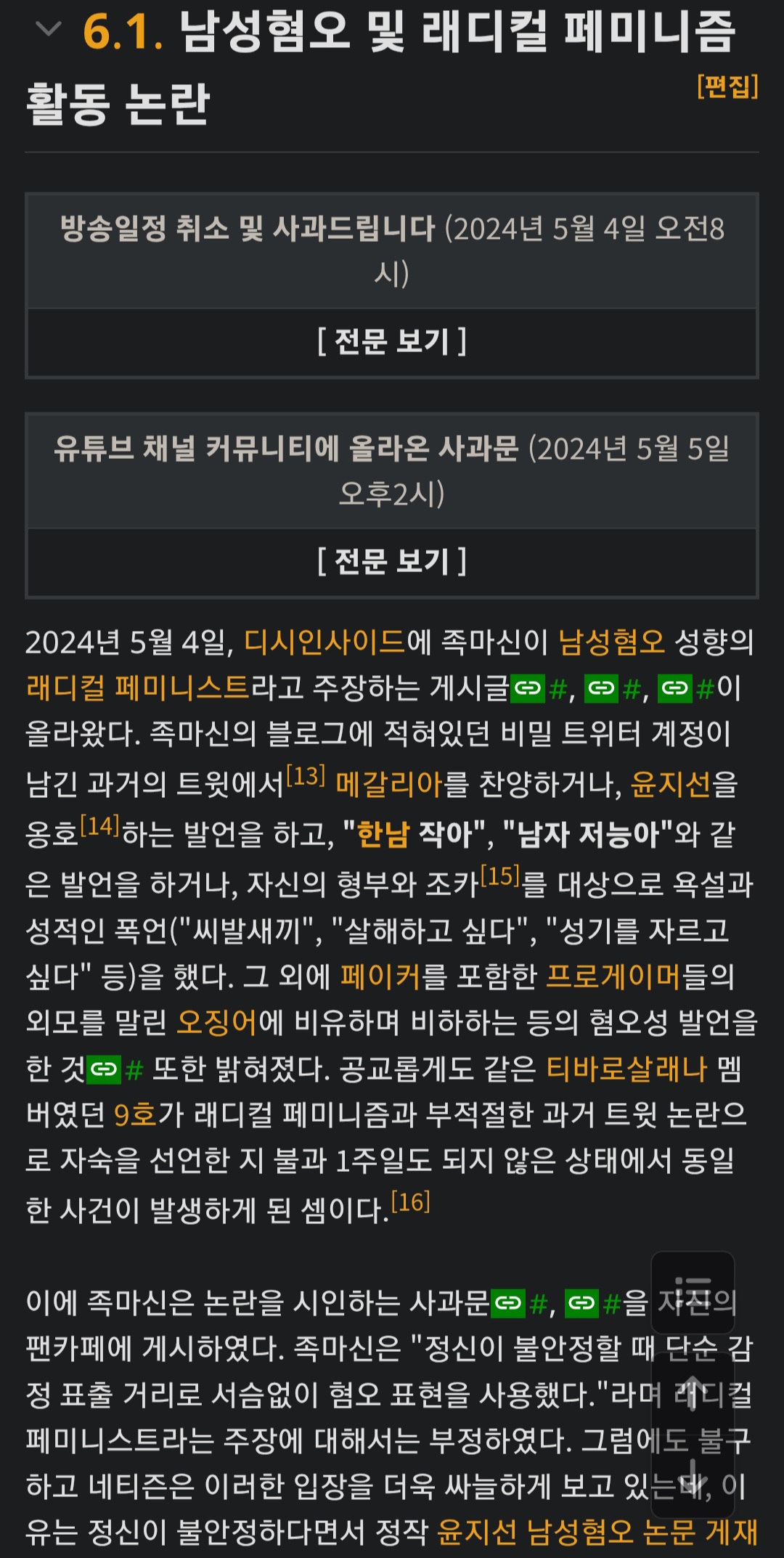Open the 9호 link

point(136,1114)
